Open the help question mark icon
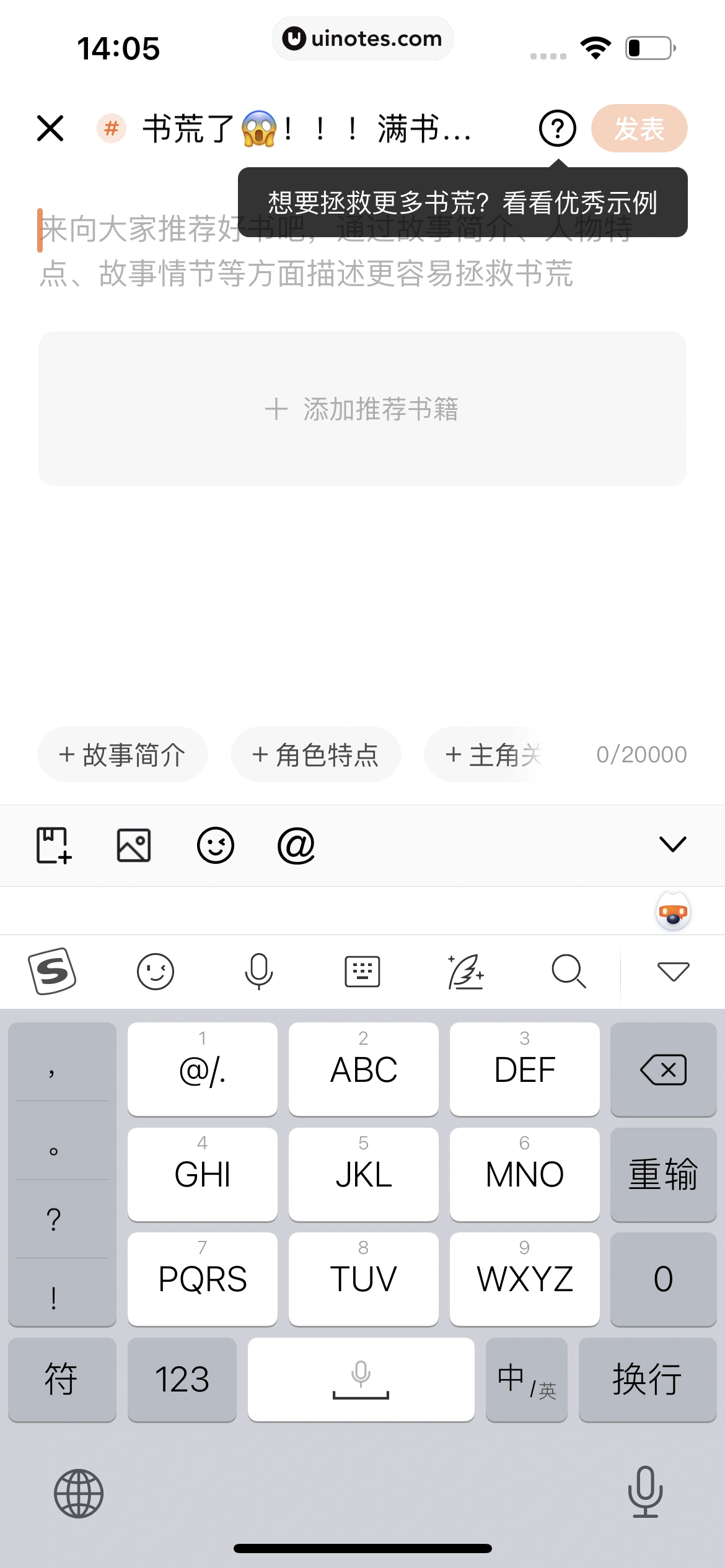This screenshot has width=725, height=1568. tap(557, 129)
